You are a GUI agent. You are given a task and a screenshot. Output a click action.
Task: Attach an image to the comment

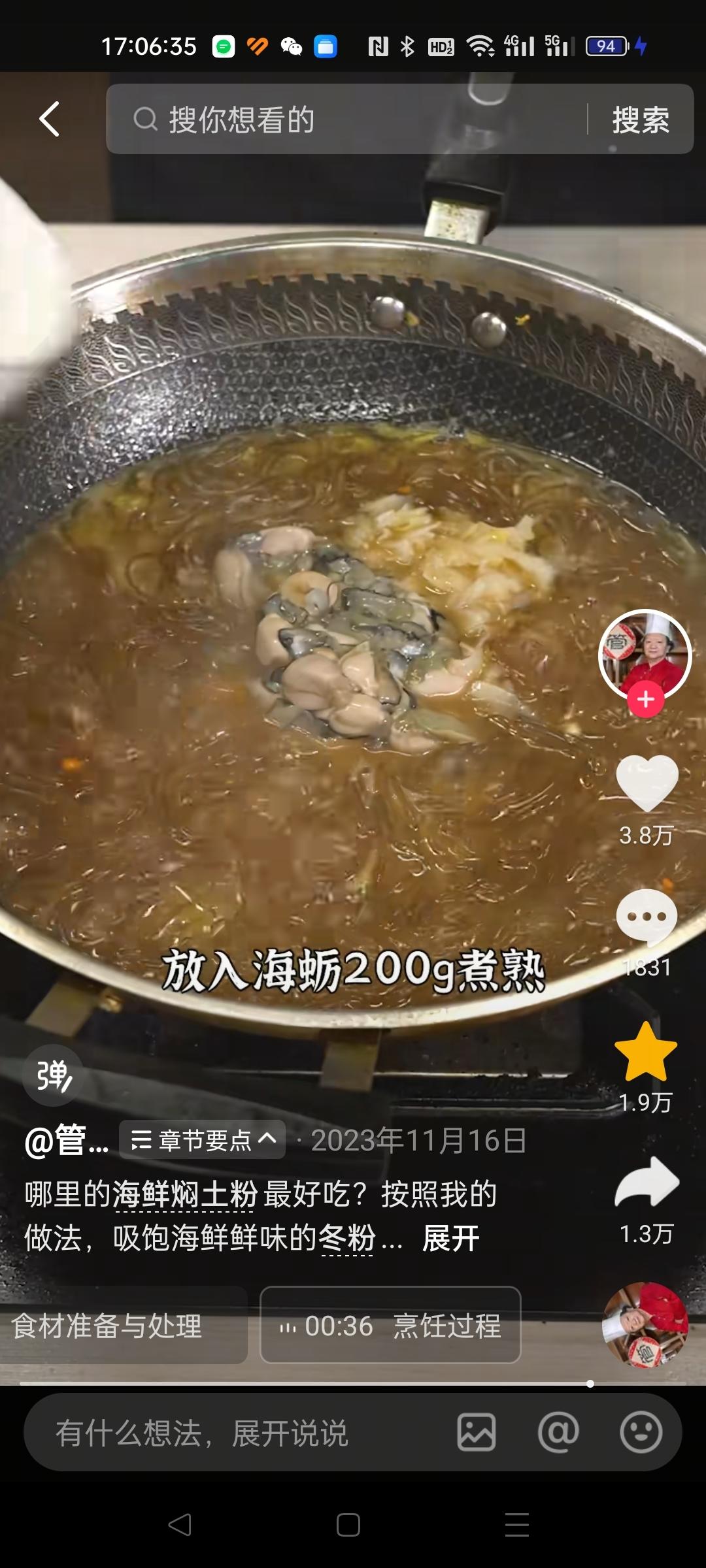tap(476, 1433)
